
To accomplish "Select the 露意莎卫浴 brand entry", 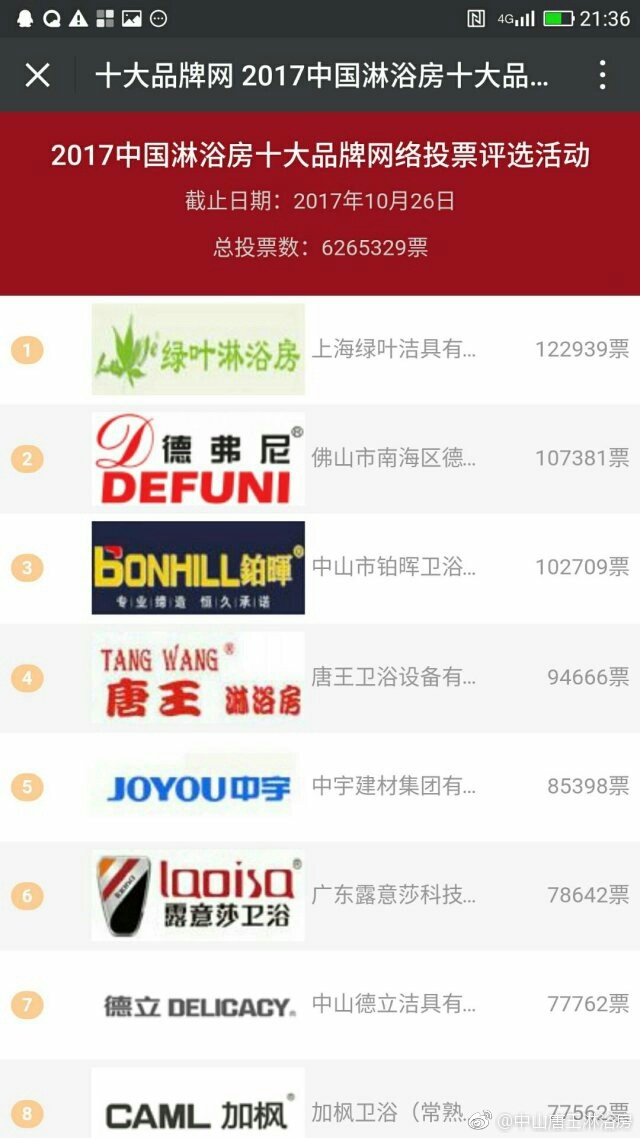I will [198, 895].
